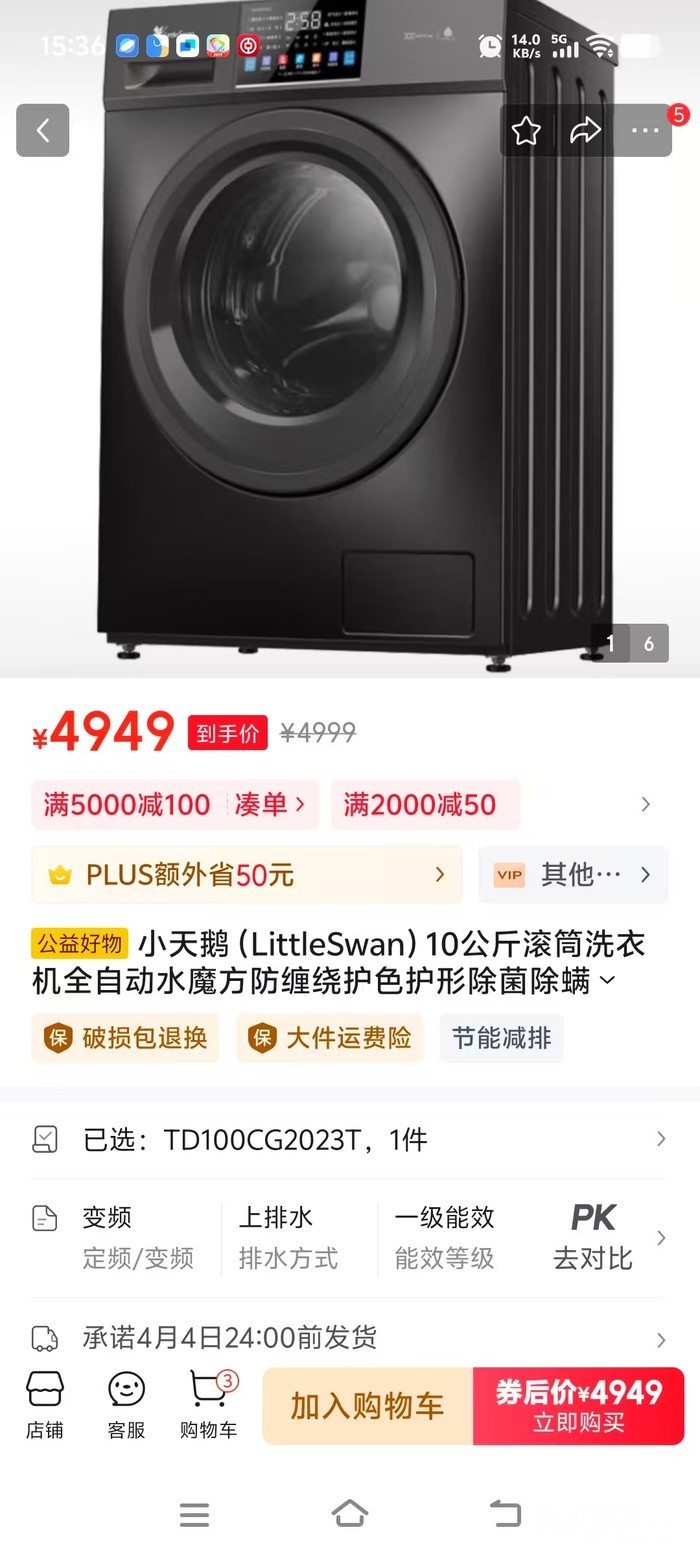This screenshot has width=700, height=1556.
Task: Tap PK 去对比 to compare products
Action: (x=594, y=1237)
